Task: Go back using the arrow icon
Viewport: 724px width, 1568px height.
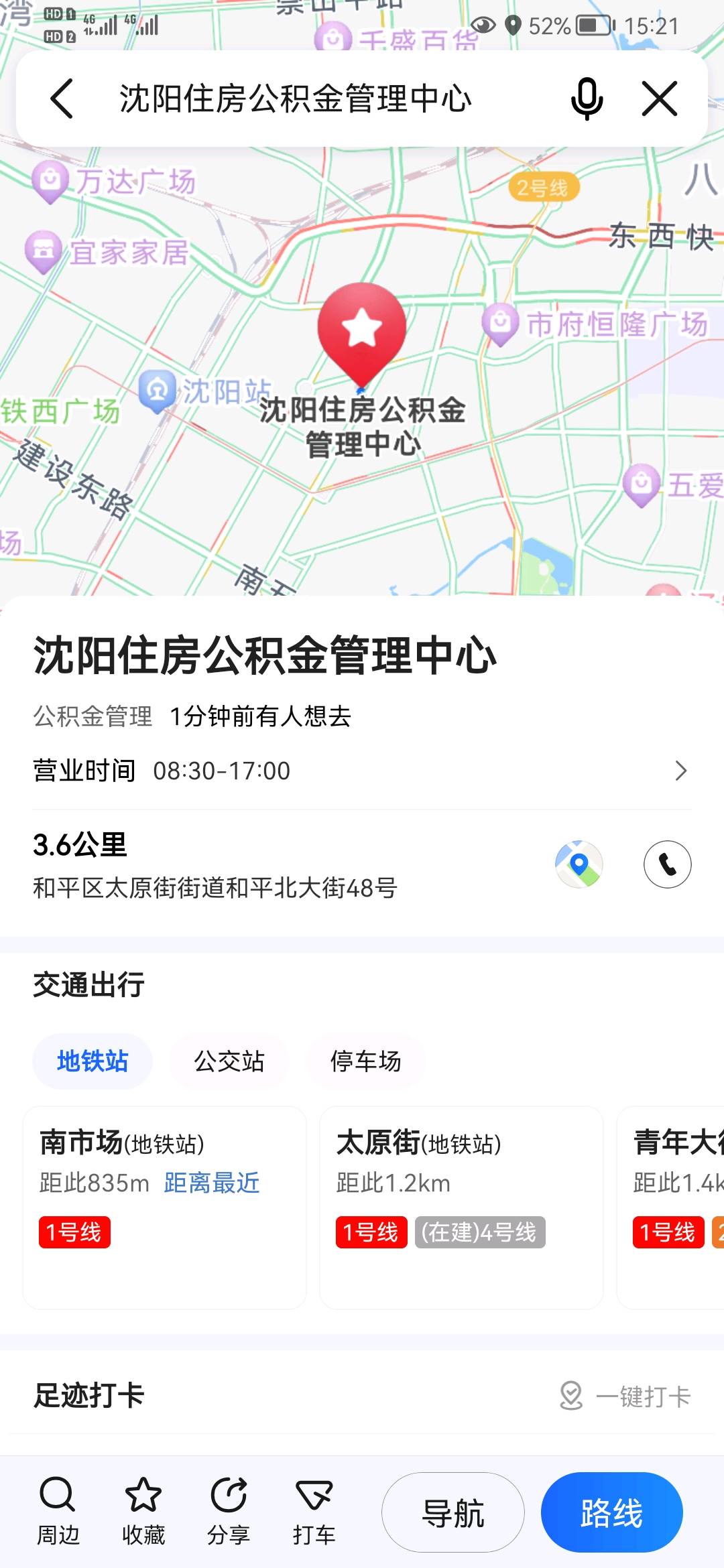Action: [x=62, y=99]
